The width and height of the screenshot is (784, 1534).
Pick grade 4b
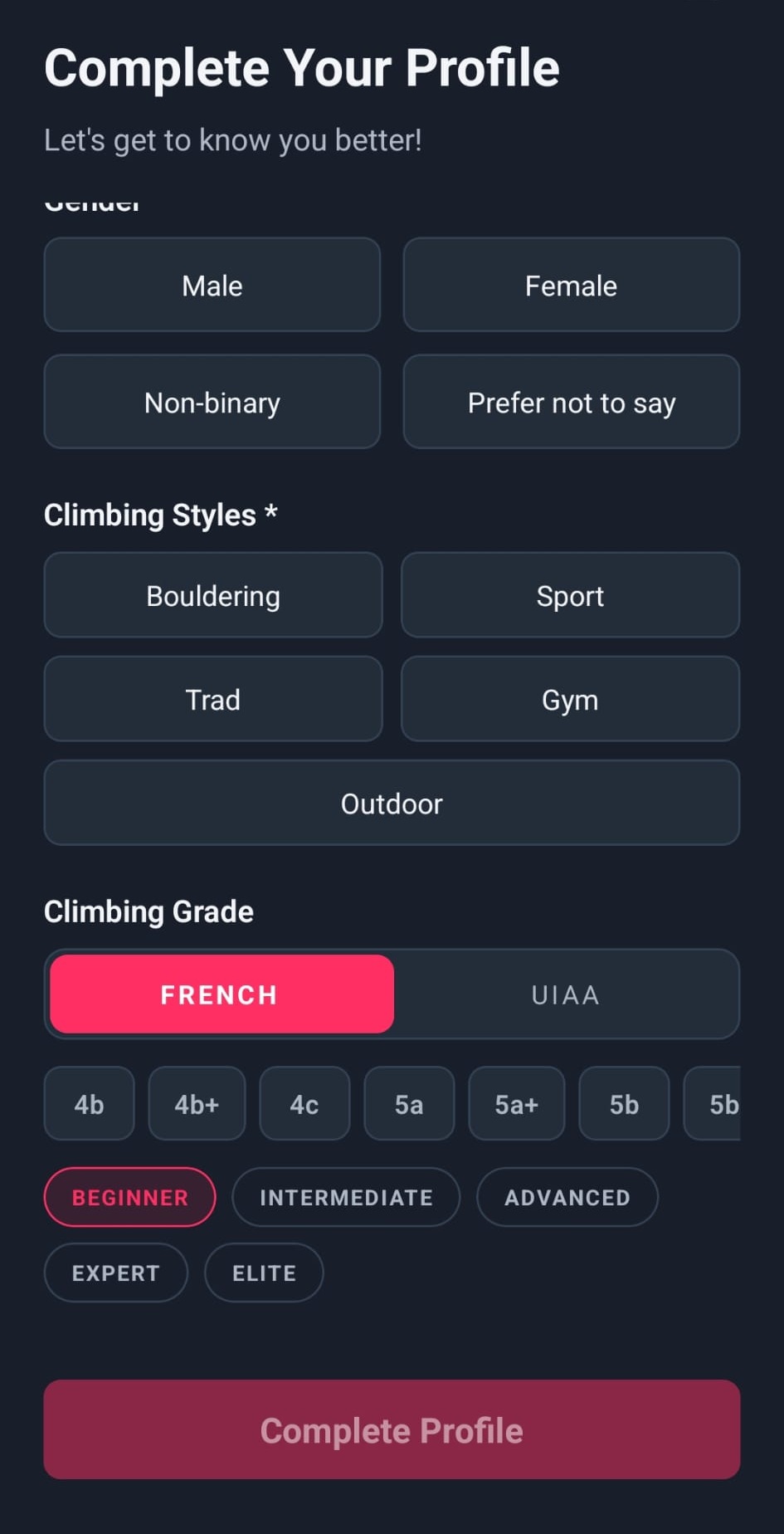[x=89, y=1104]
